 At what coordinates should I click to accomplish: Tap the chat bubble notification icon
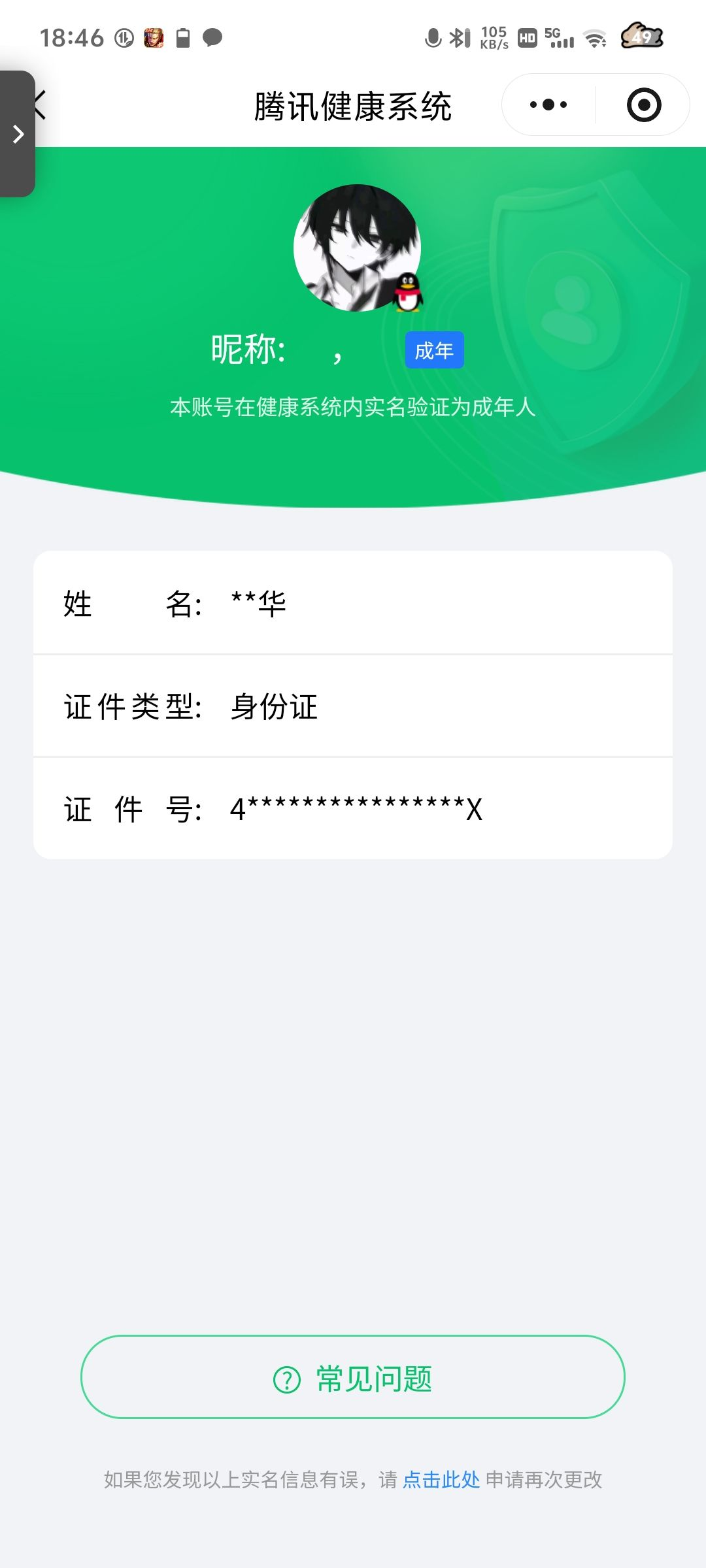(212, 37)
